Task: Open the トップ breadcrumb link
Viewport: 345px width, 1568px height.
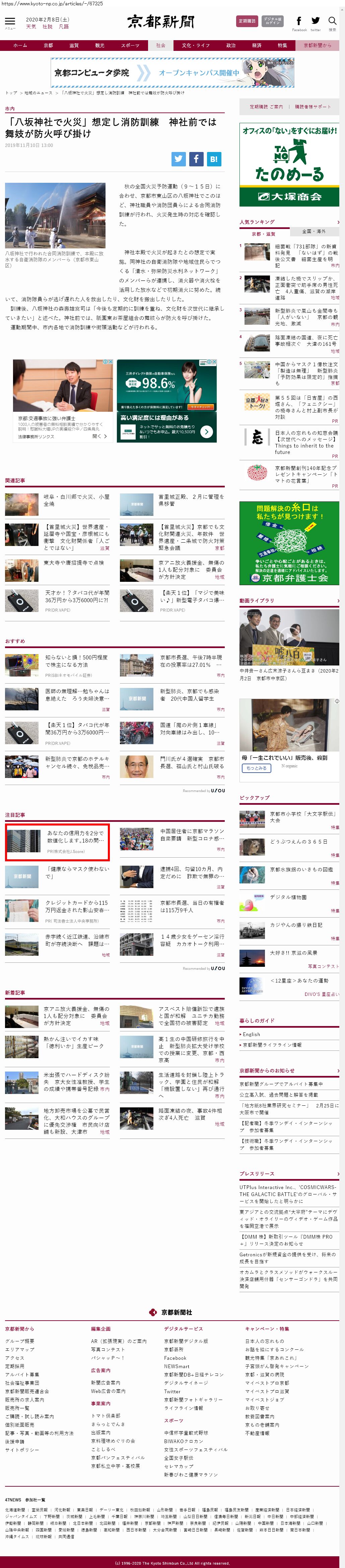Action: (x=11, y=92)
